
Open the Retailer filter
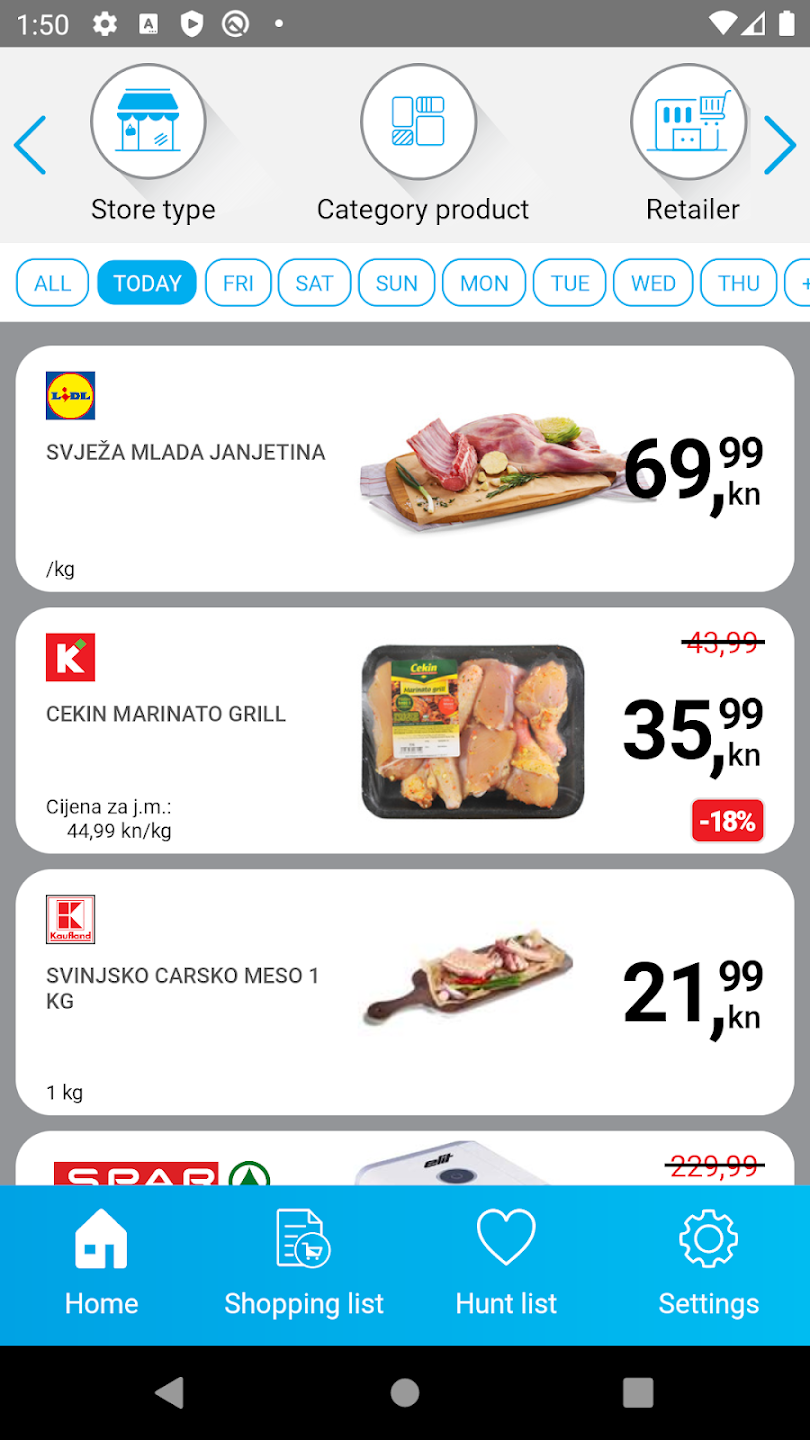click(692, 143)
